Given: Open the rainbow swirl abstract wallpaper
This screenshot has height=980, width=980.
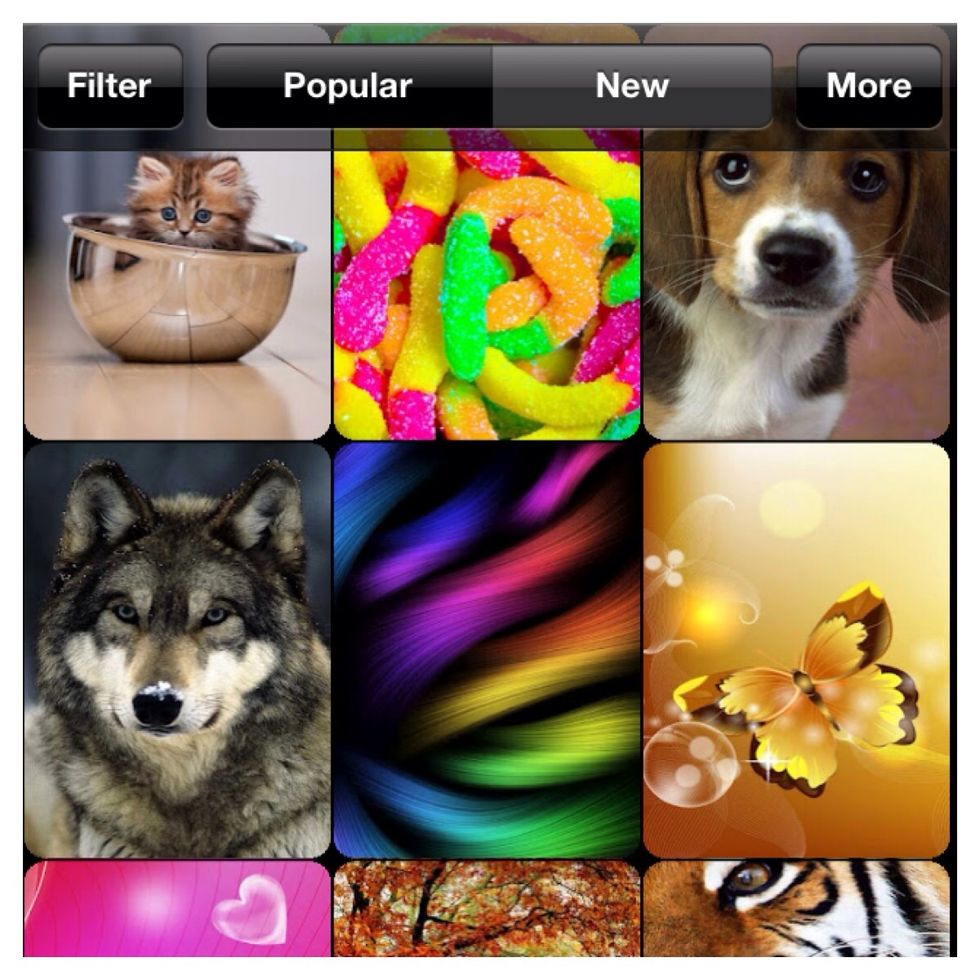Looking at the screenshot, I should [487, 650].
